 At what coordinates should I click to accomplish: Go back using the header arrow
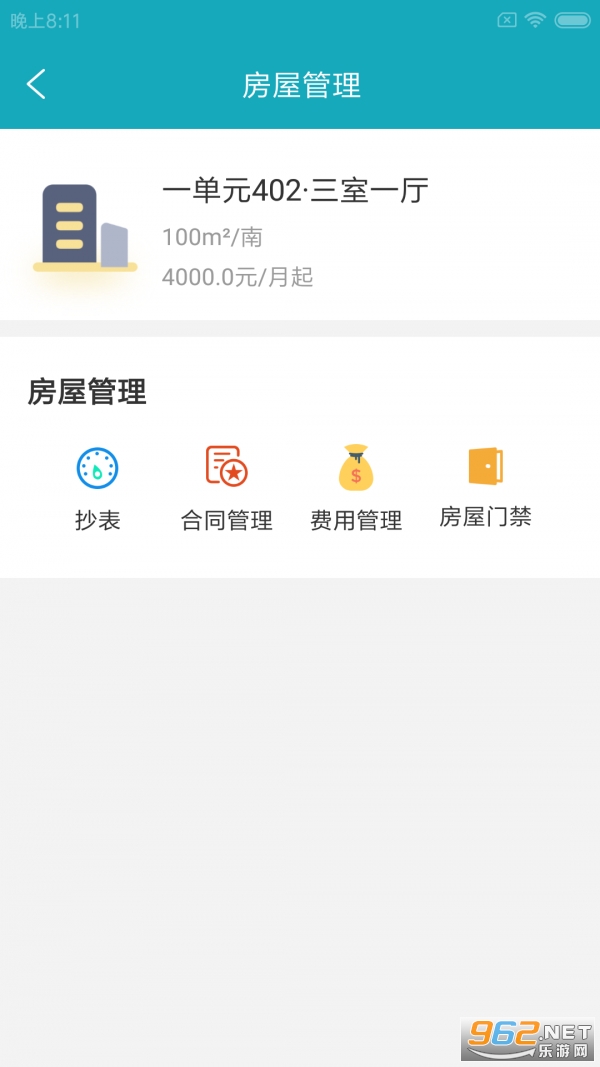pos(36,84)
